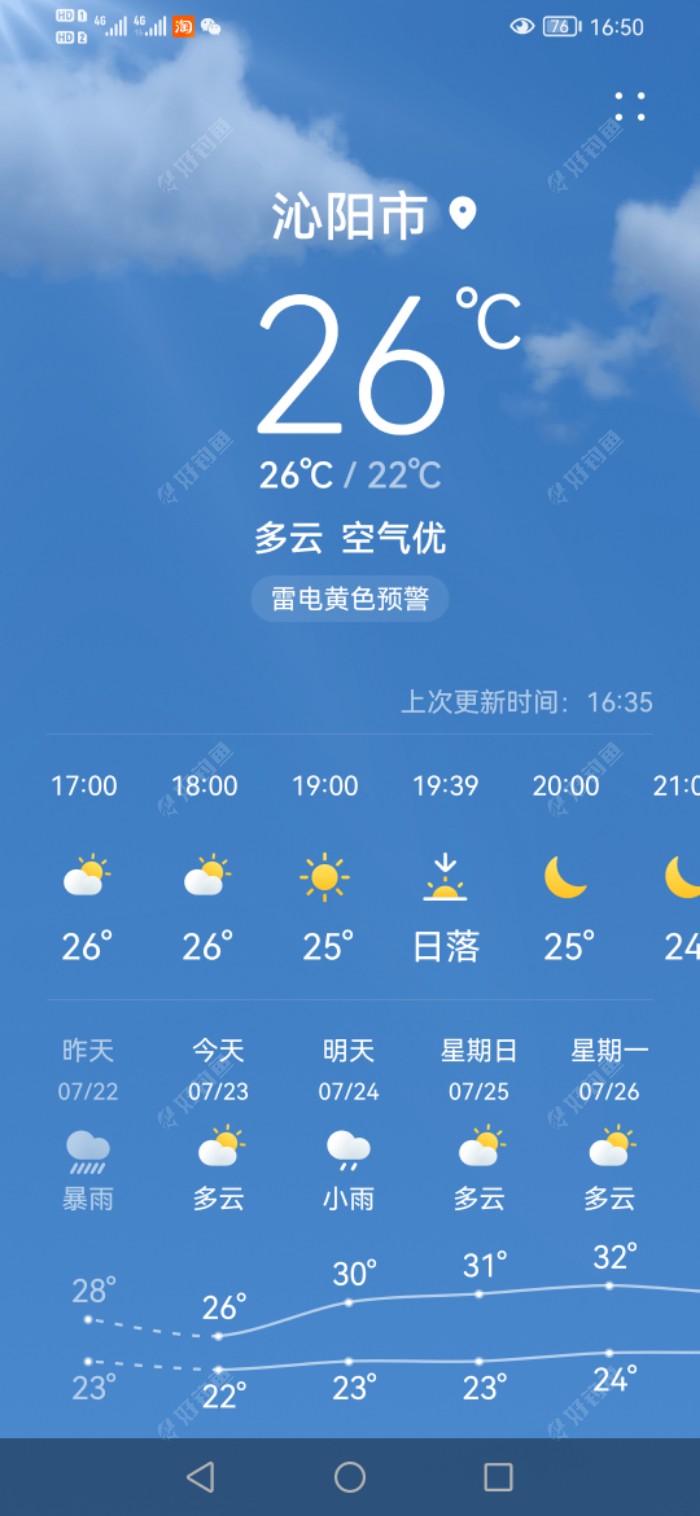Open the four-dot more options menu
Image resolution: width=700 pixels, height=1516 pixels.
(x=630, y=107)
